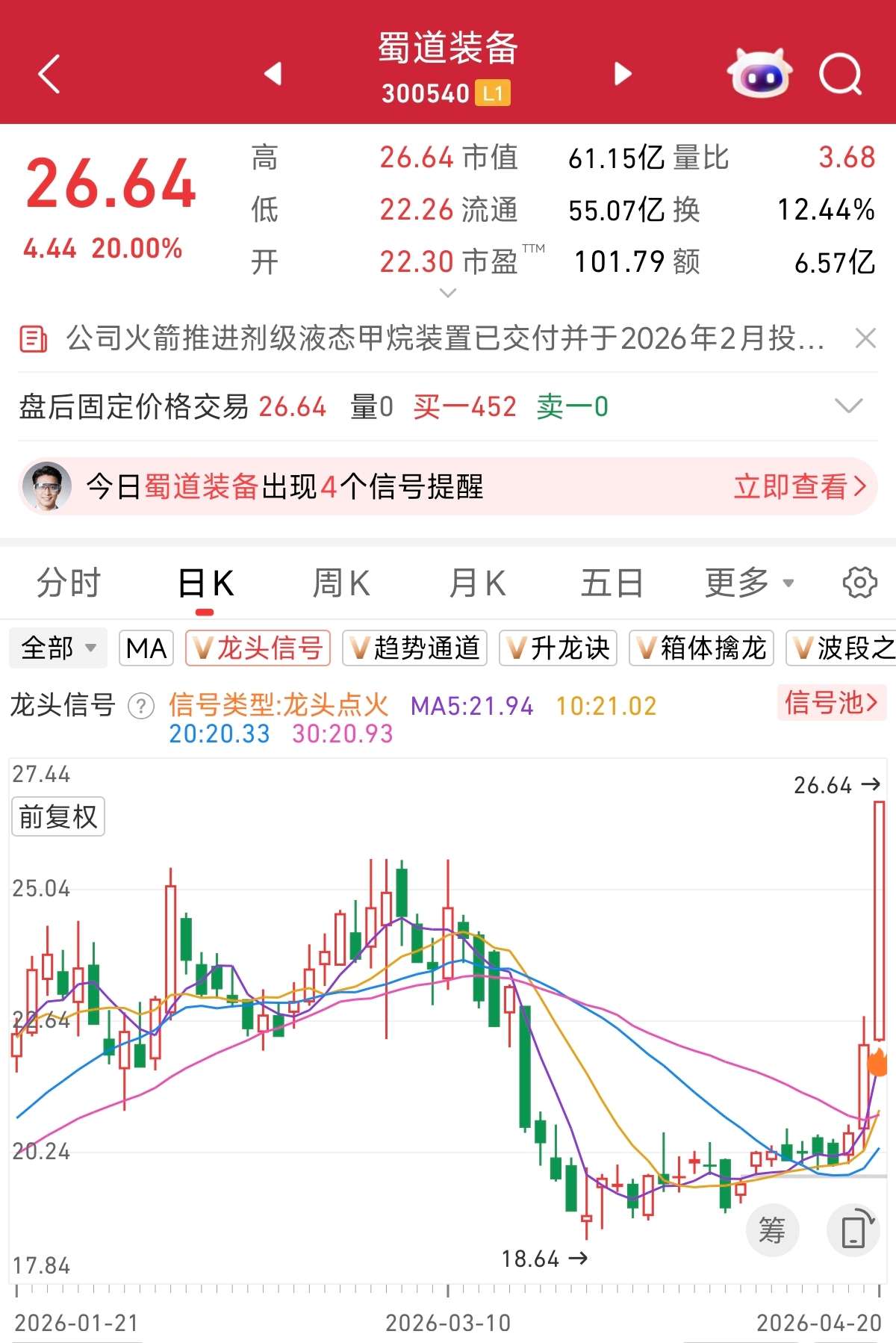Screen dimensions: 896x1343
Task: Open the 全部 indicator dropdown
Action: (58, 648)
